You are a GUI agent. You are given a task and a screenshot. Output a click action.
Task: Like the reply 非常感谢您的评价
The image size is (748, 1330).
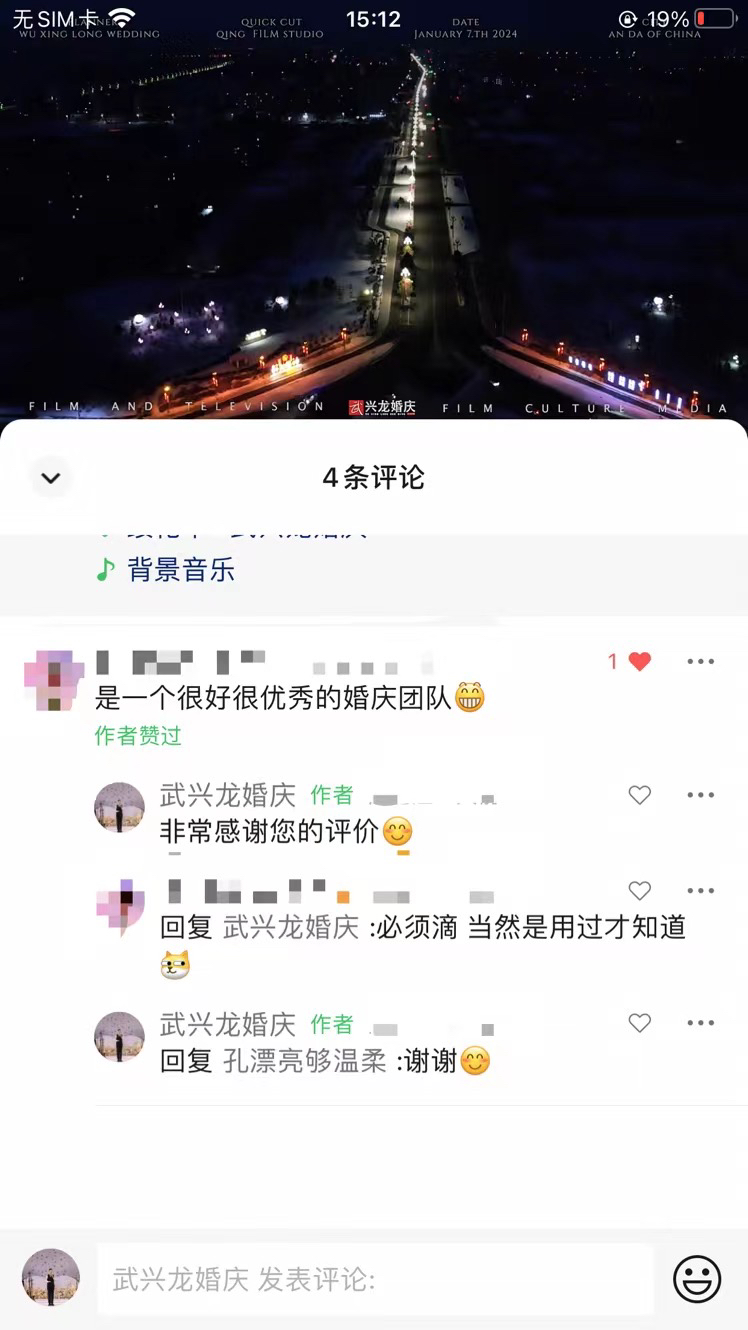pyautogui.click(x=640, y=795)
